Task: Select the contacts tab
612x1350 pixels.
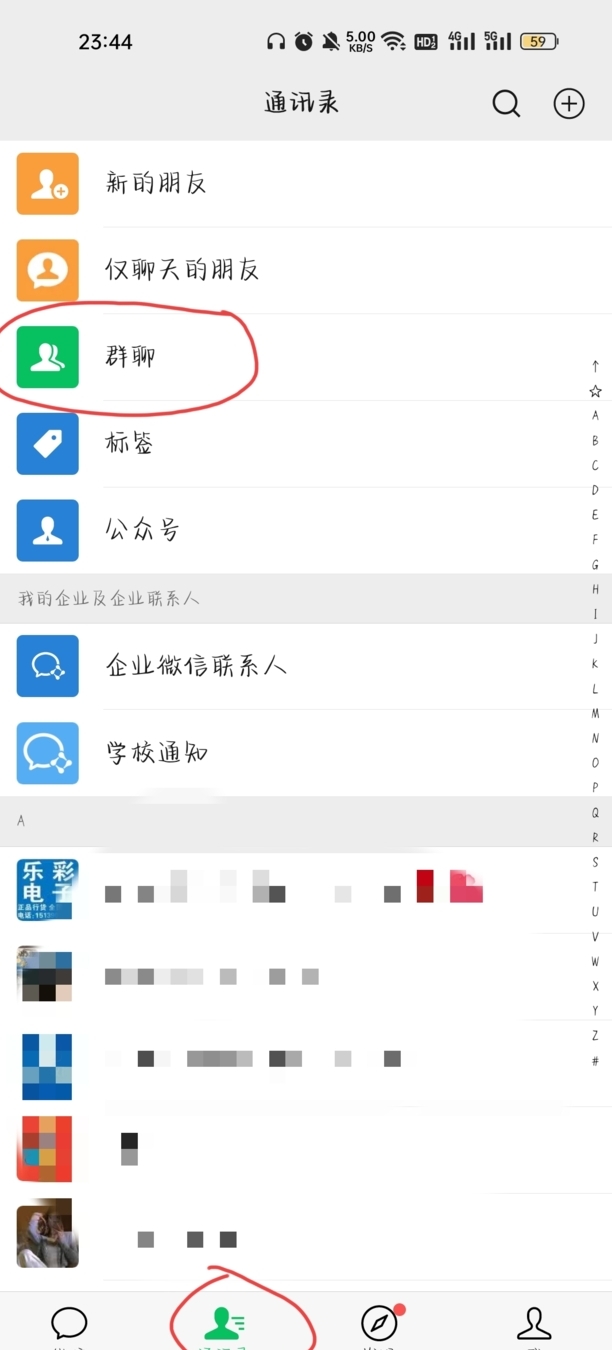Action: click(226, 1324)
